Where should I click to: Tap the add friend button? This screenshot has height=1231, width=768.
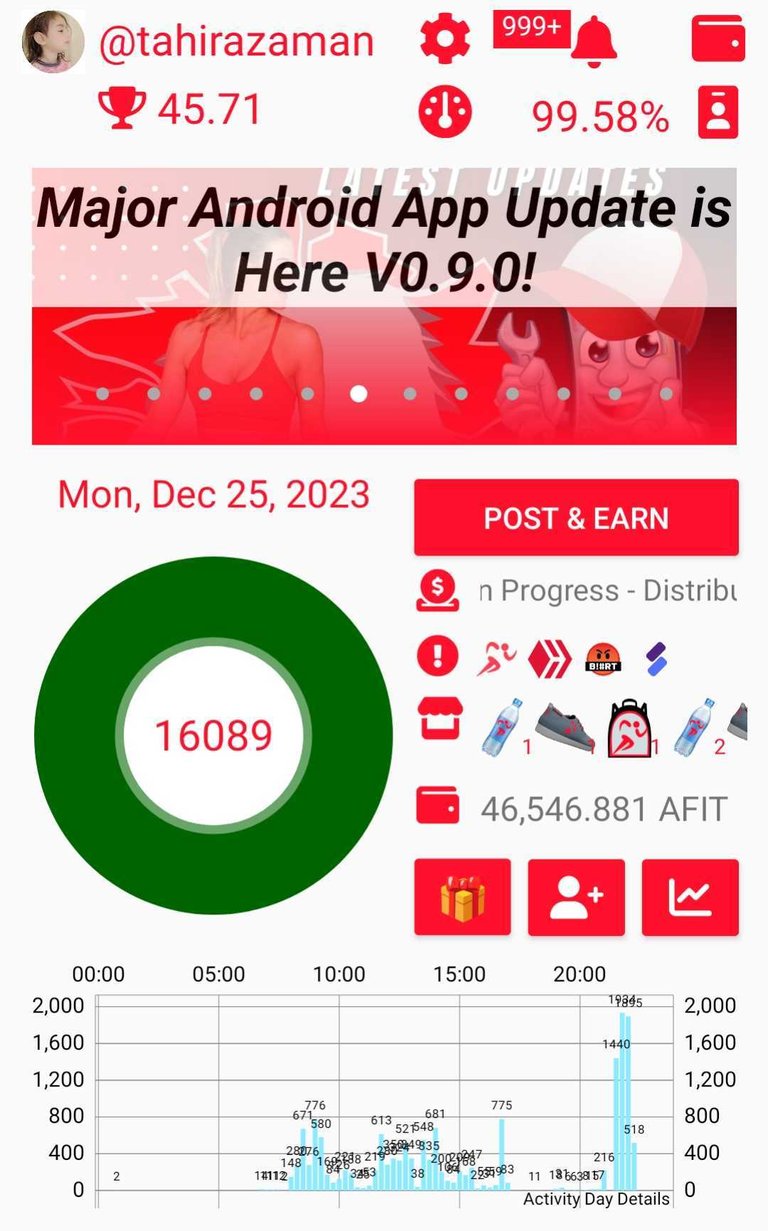[576, 897]
